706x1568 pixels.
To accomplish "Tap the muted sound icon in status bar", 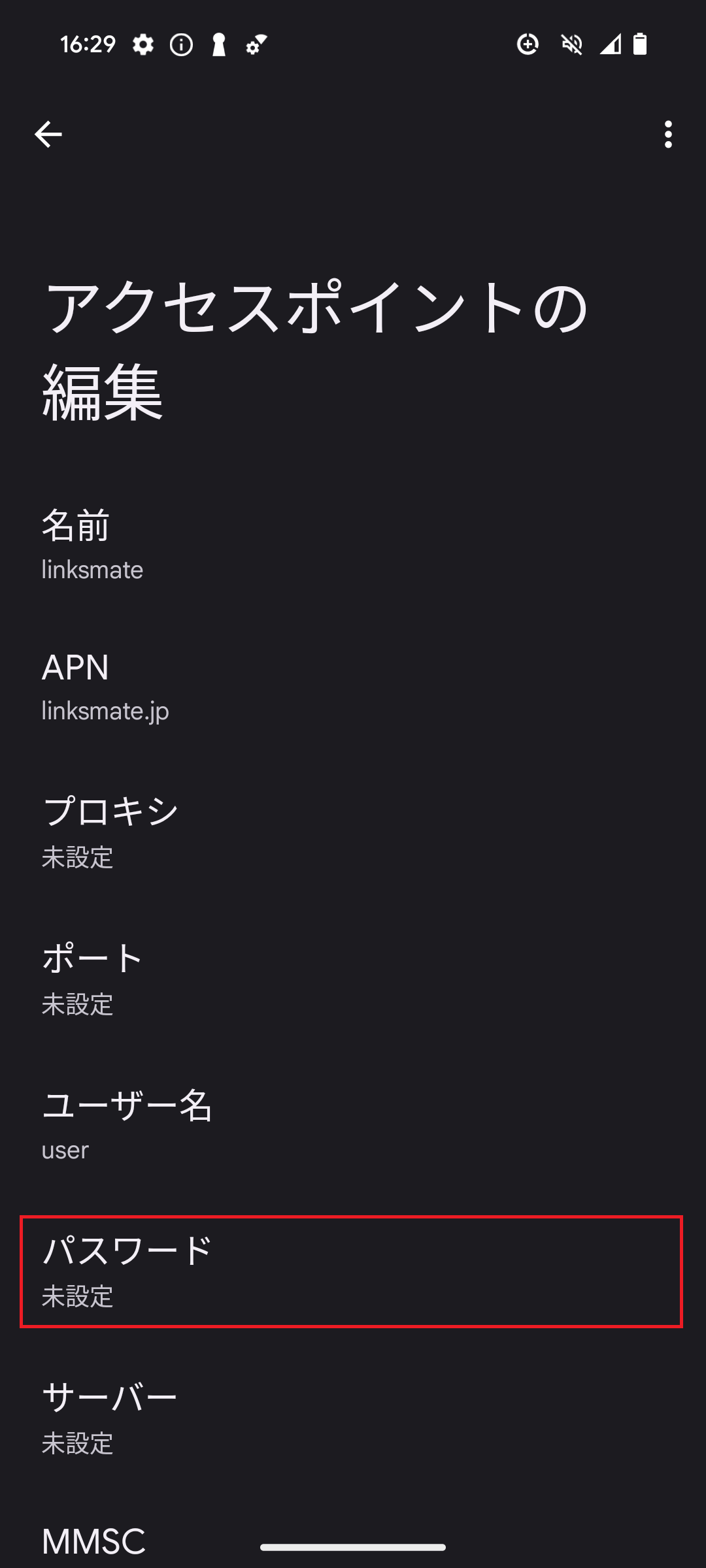I will click(x=571, y=44).
